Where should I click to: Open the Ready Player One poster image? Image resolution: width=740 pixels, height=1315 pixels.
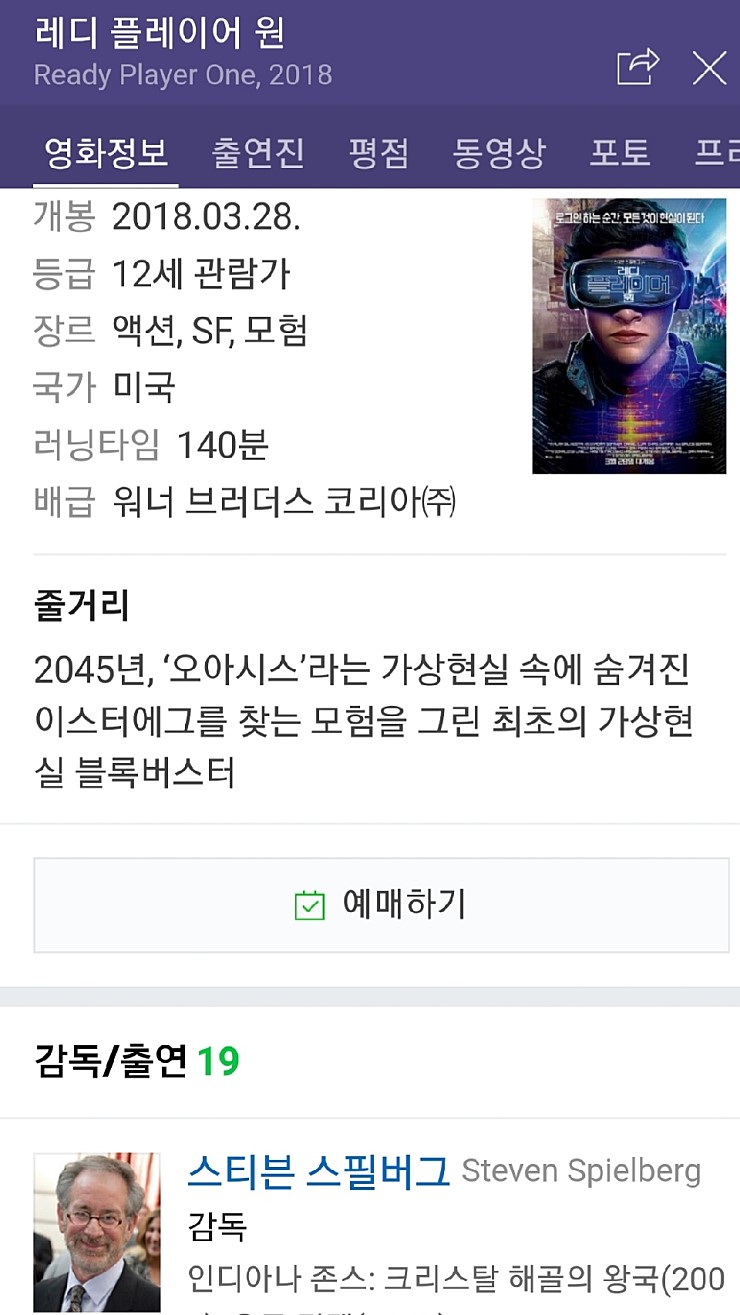click(x=628, y=336)
